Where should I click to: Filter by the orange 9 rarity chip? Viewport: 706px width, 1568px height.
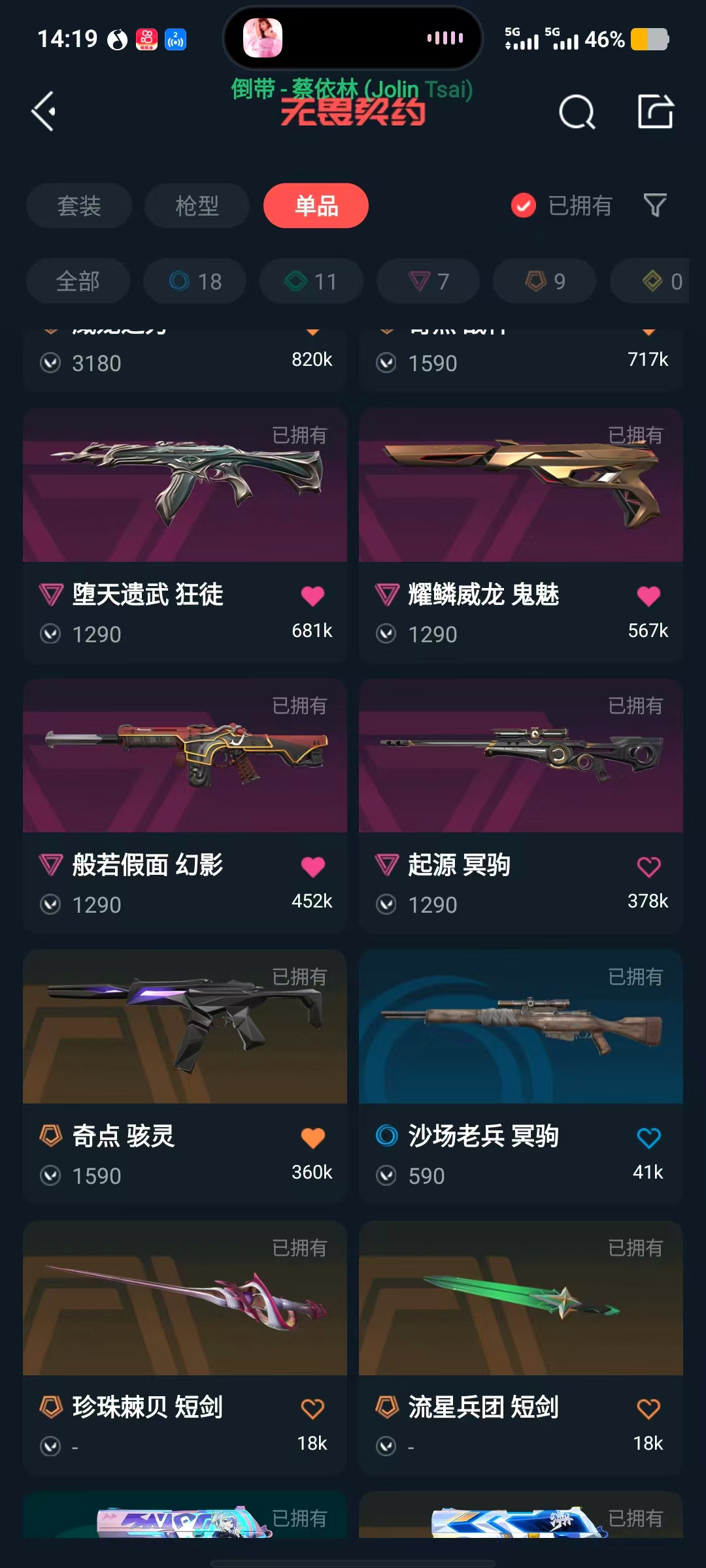(x=545, y=282)
